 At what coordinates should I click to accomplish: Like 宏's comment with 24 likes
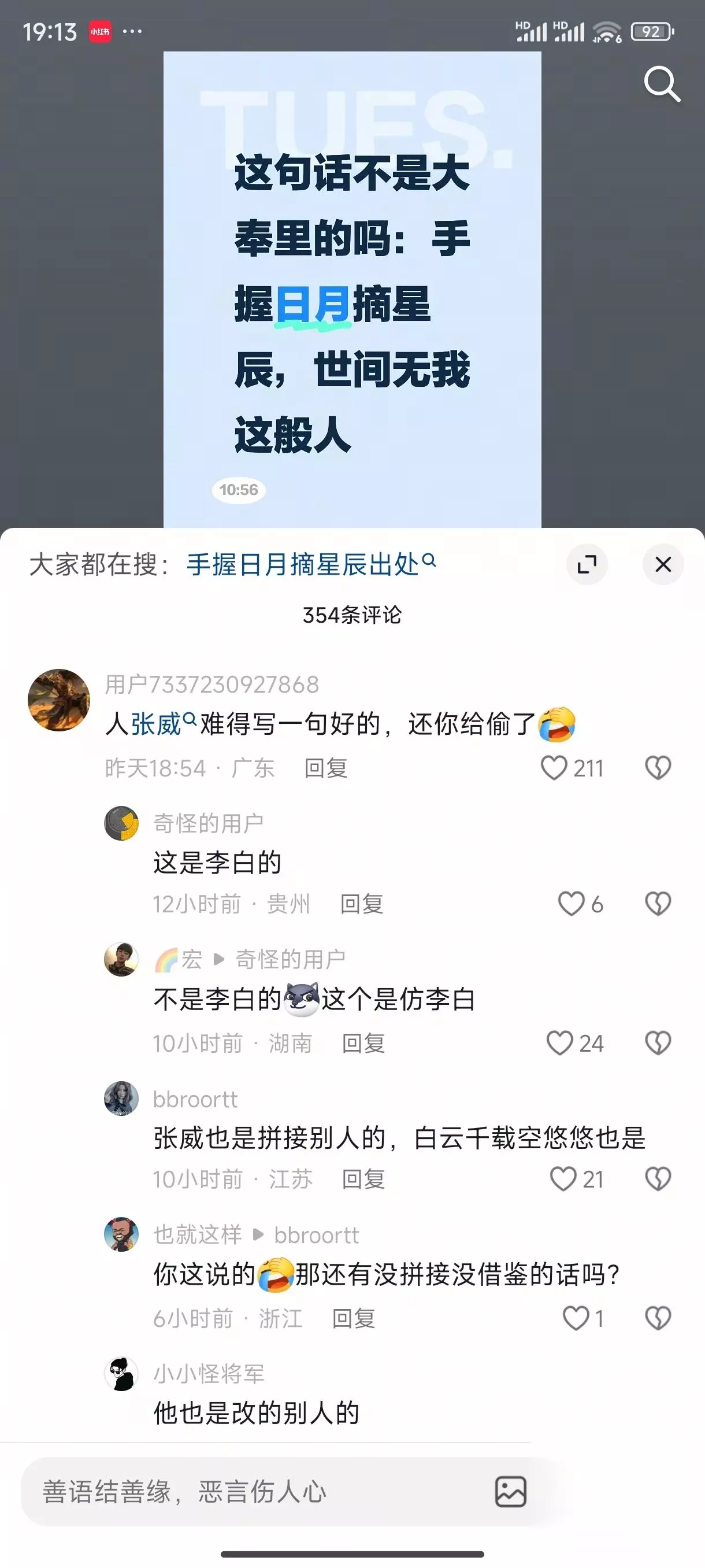coord(575,1042)
